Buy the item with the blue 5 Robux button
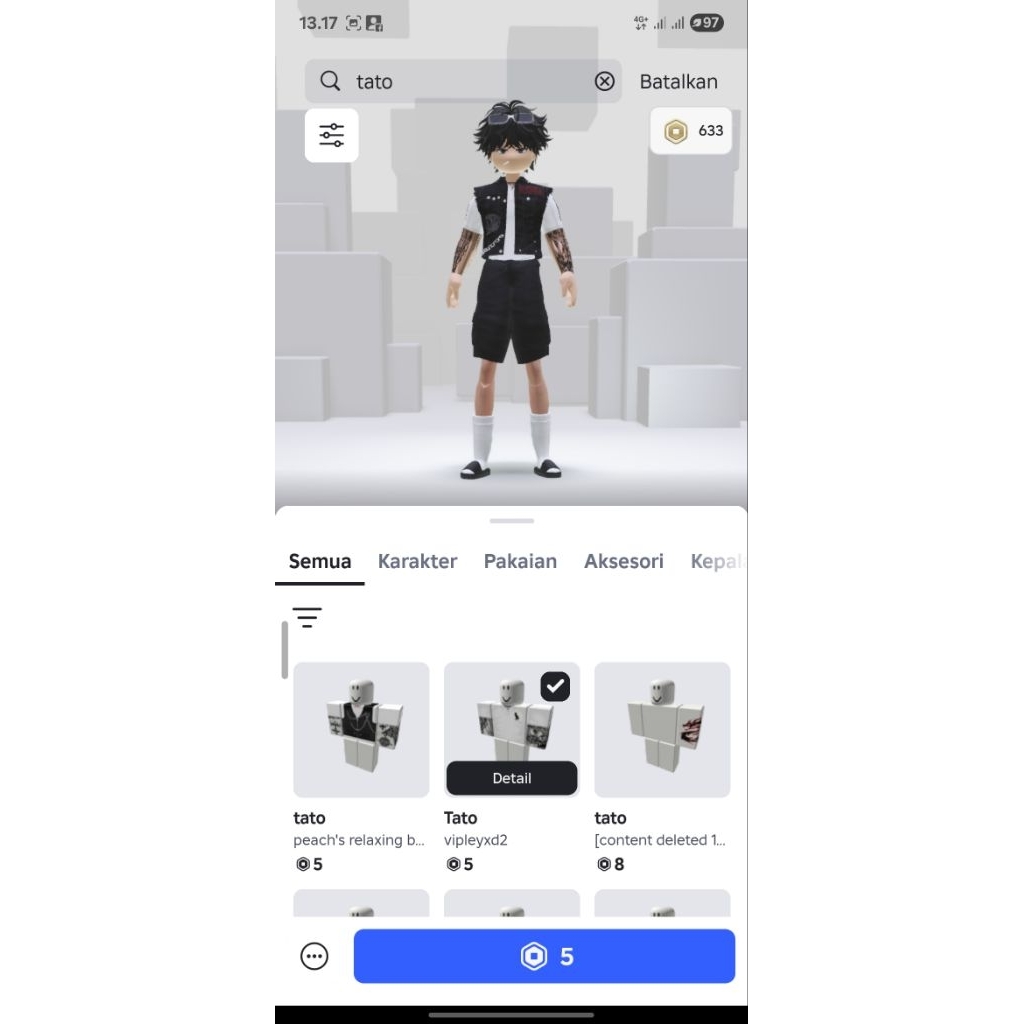The width and height of the screenshot is (1024, 1024). point(544,957)
